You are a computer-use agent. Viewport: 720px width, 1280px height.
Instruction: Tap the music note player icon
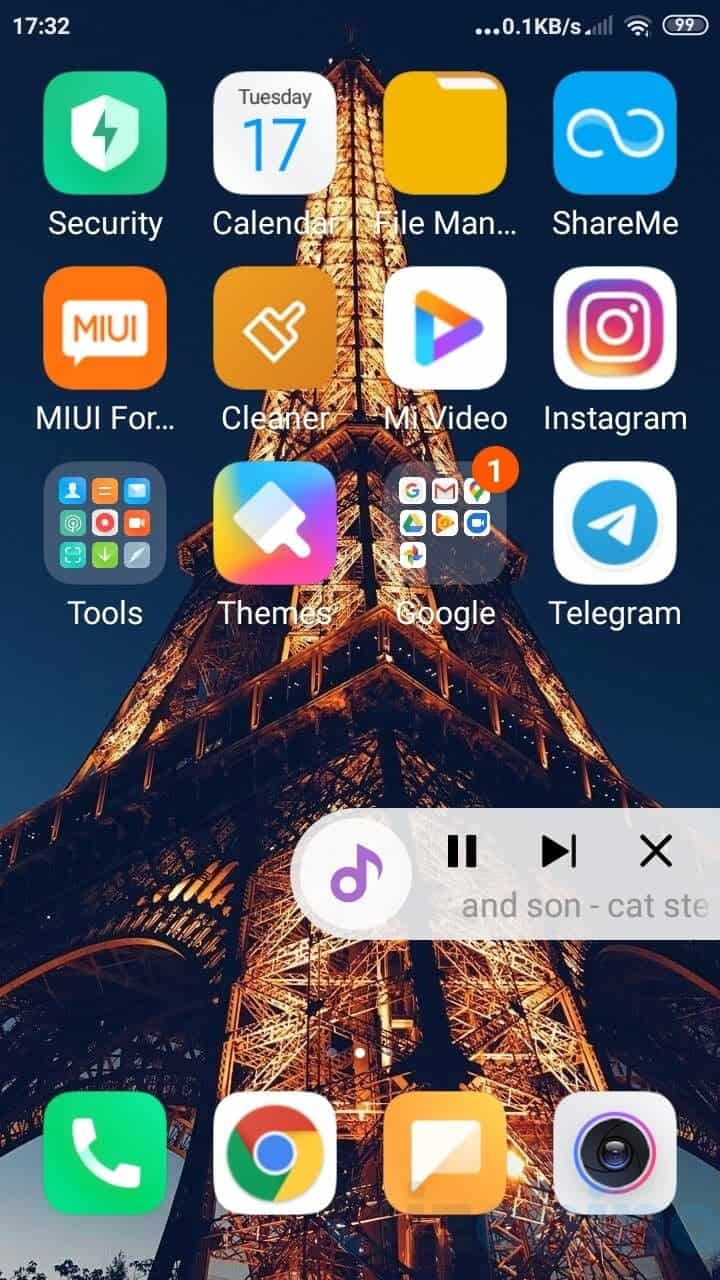(356, 874)
